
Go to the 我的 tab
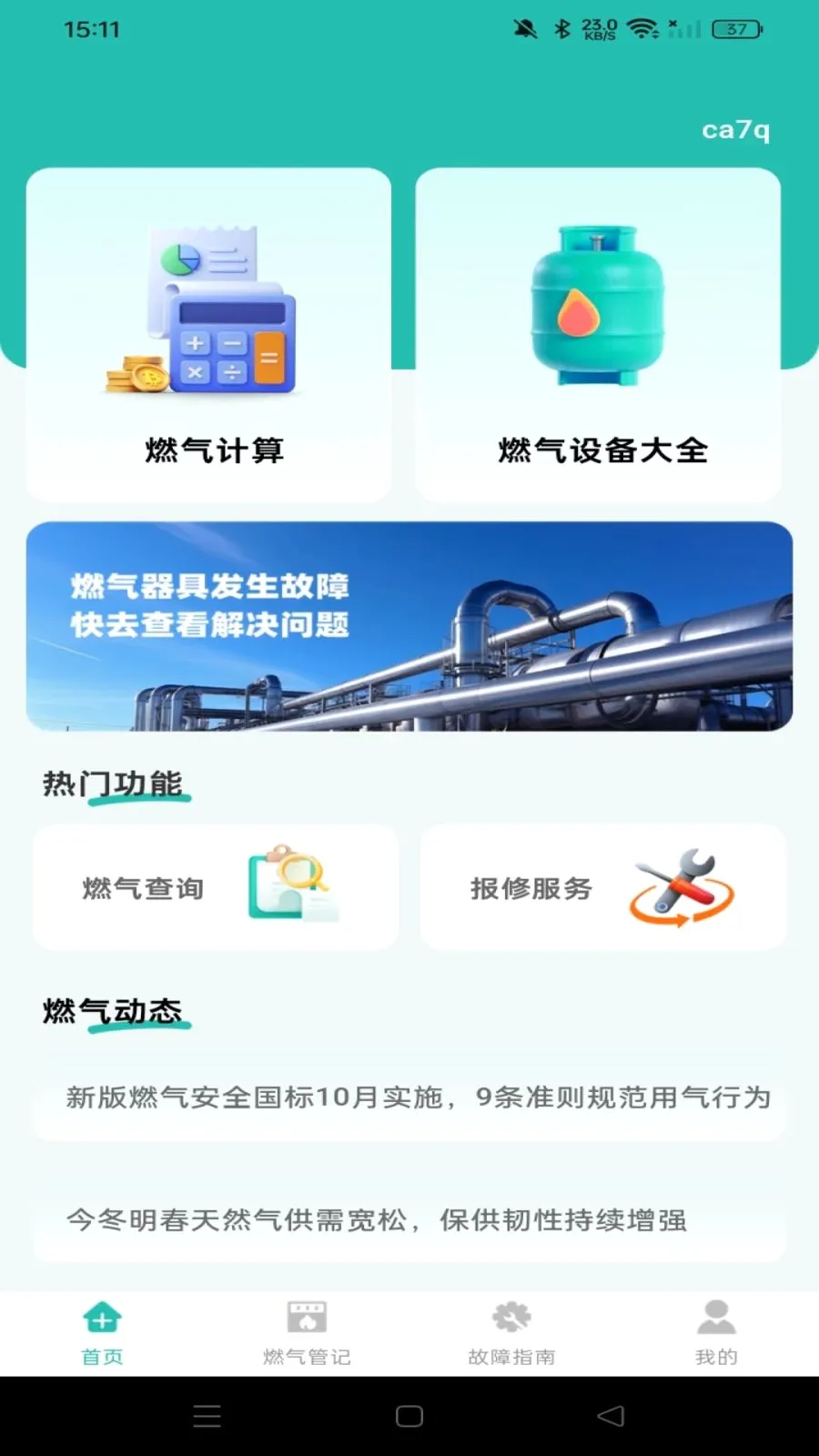coord(716,1333)
